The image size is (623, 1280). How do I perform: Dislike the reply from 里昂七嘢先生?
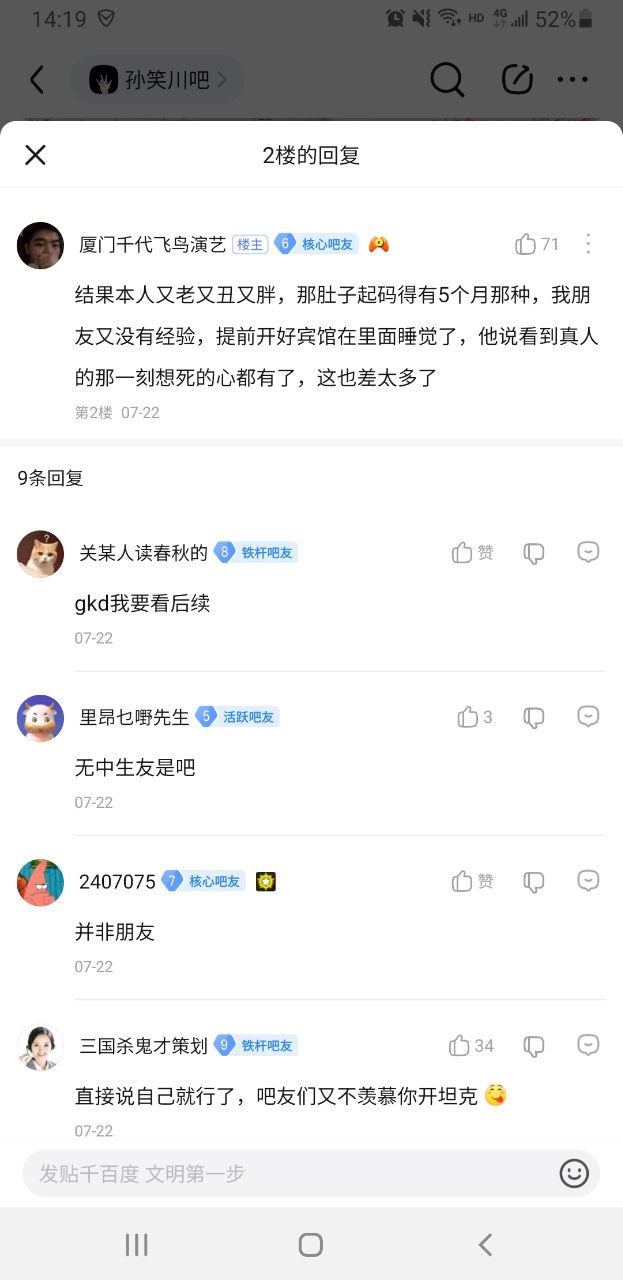(534, 717)
